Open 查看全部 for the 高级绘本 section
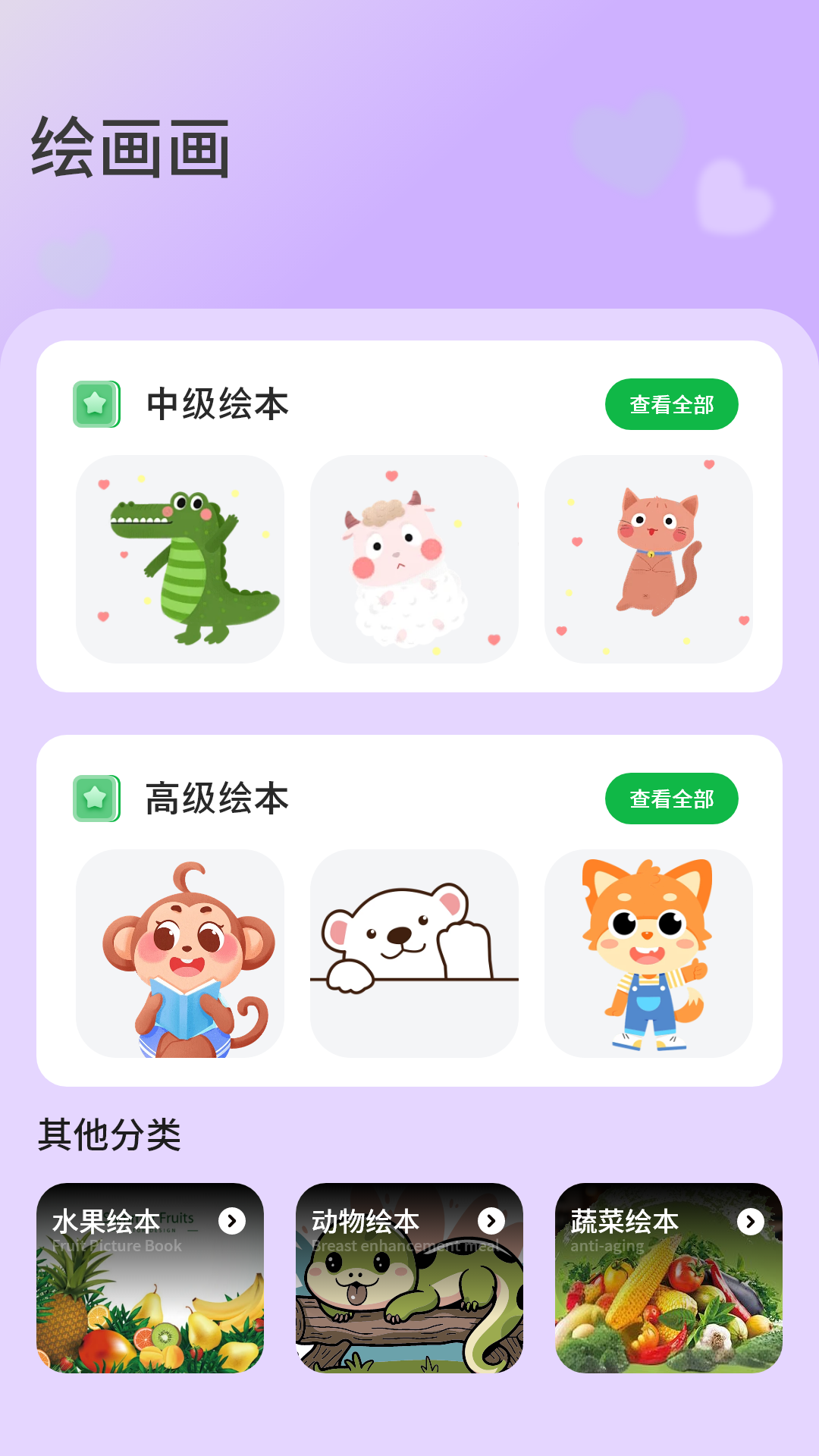Viewport: 819px width, 1456px height. pyautogui.click(x=671, y=799)
